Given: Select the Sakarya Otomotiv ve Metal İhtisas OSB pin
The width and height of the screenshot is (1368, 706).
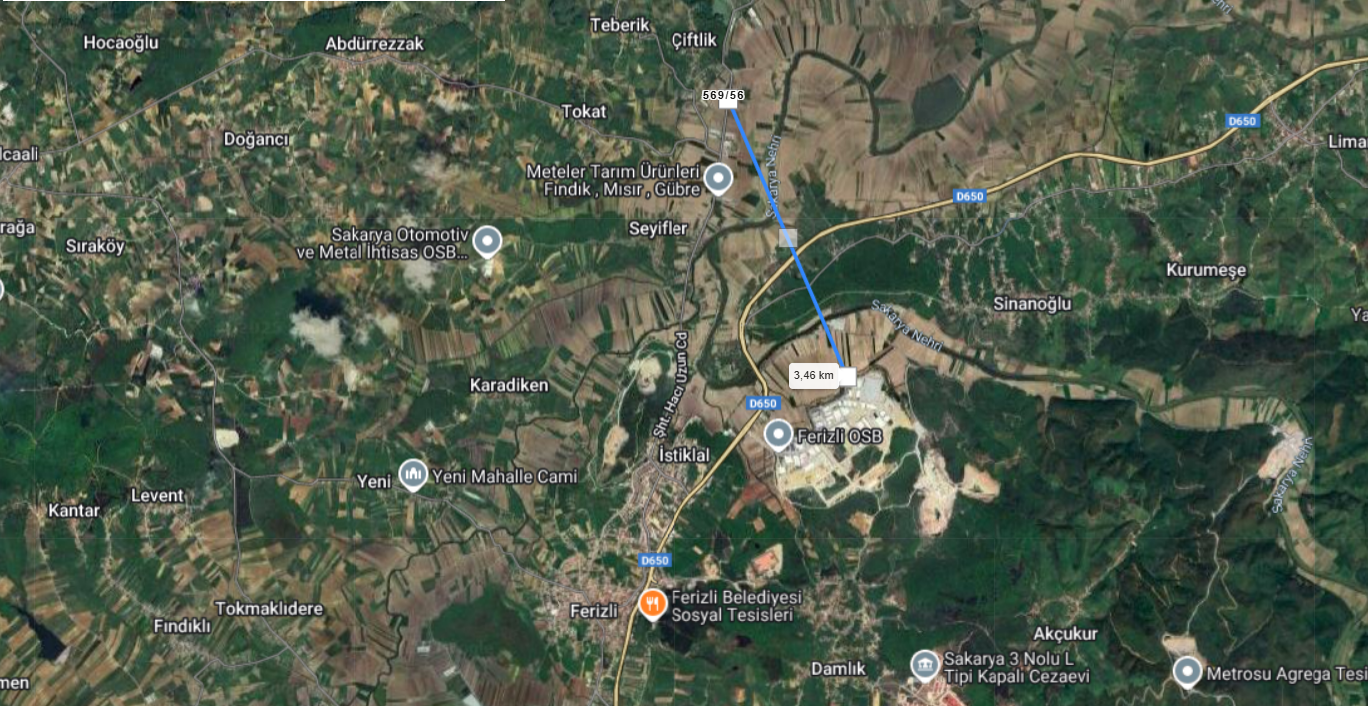Looking at the screenshot, I should click(x=487, y=241).
